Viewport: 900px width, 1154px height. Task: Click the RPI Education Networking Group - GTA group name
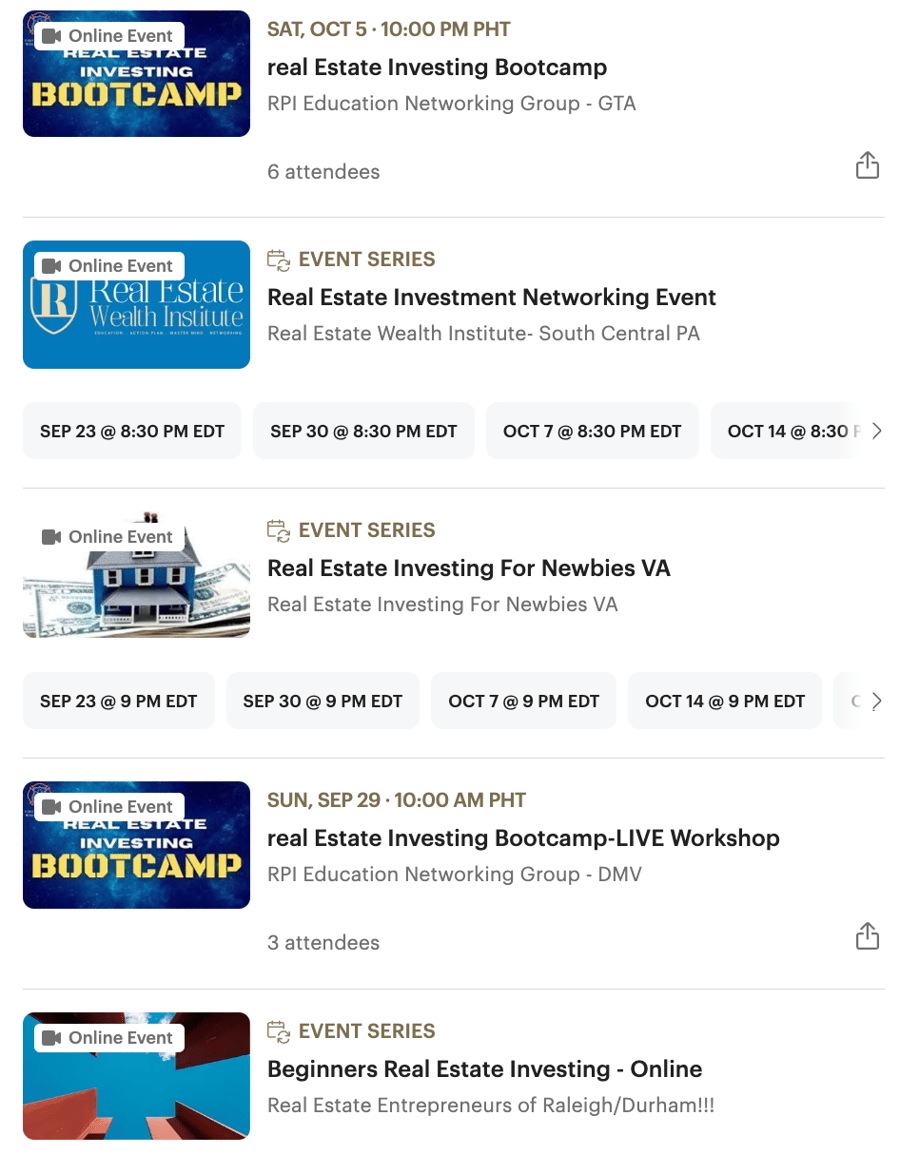(452, 103)
